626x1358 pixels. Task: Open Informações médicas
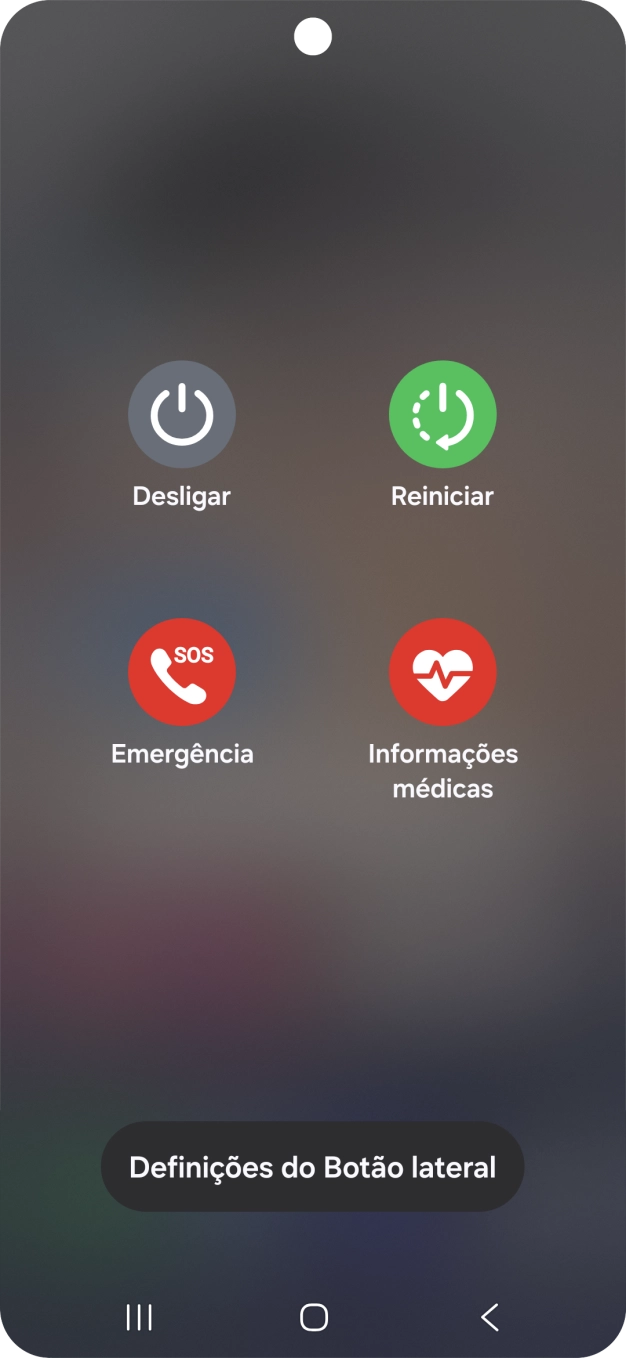coord(442,672)
